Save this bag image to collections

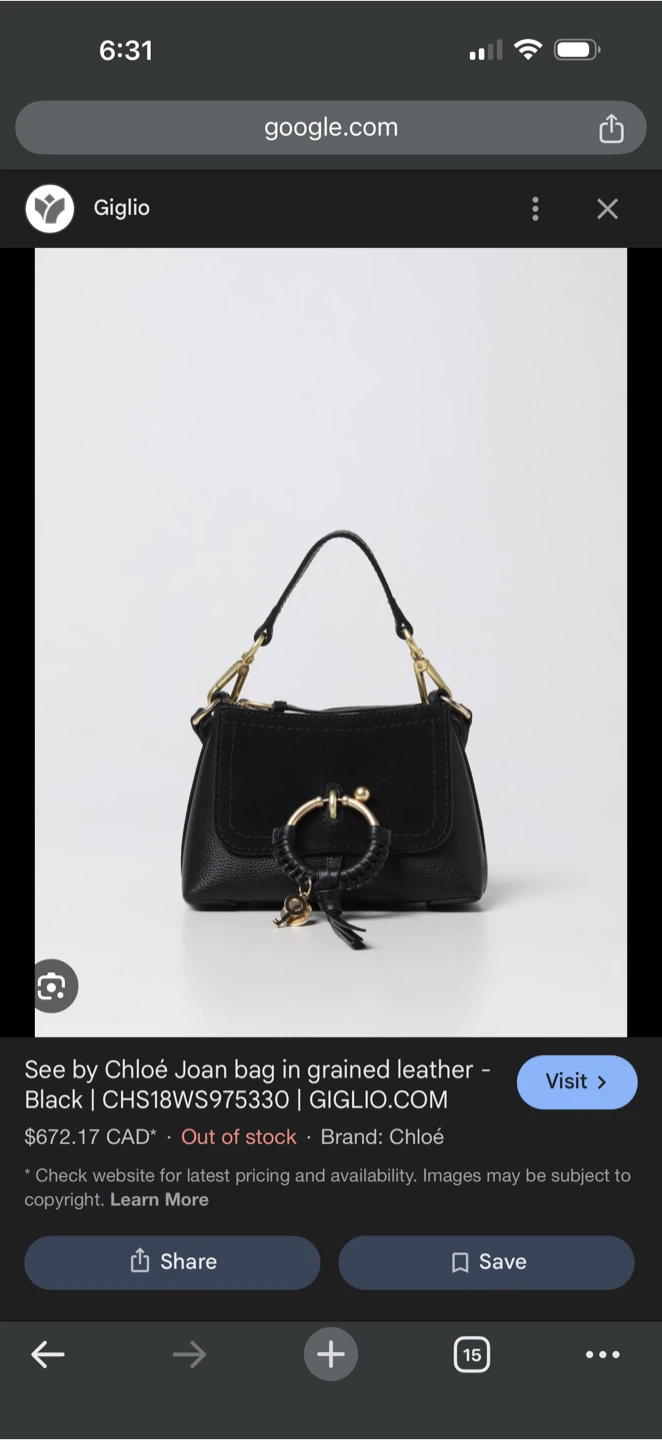486,1262
